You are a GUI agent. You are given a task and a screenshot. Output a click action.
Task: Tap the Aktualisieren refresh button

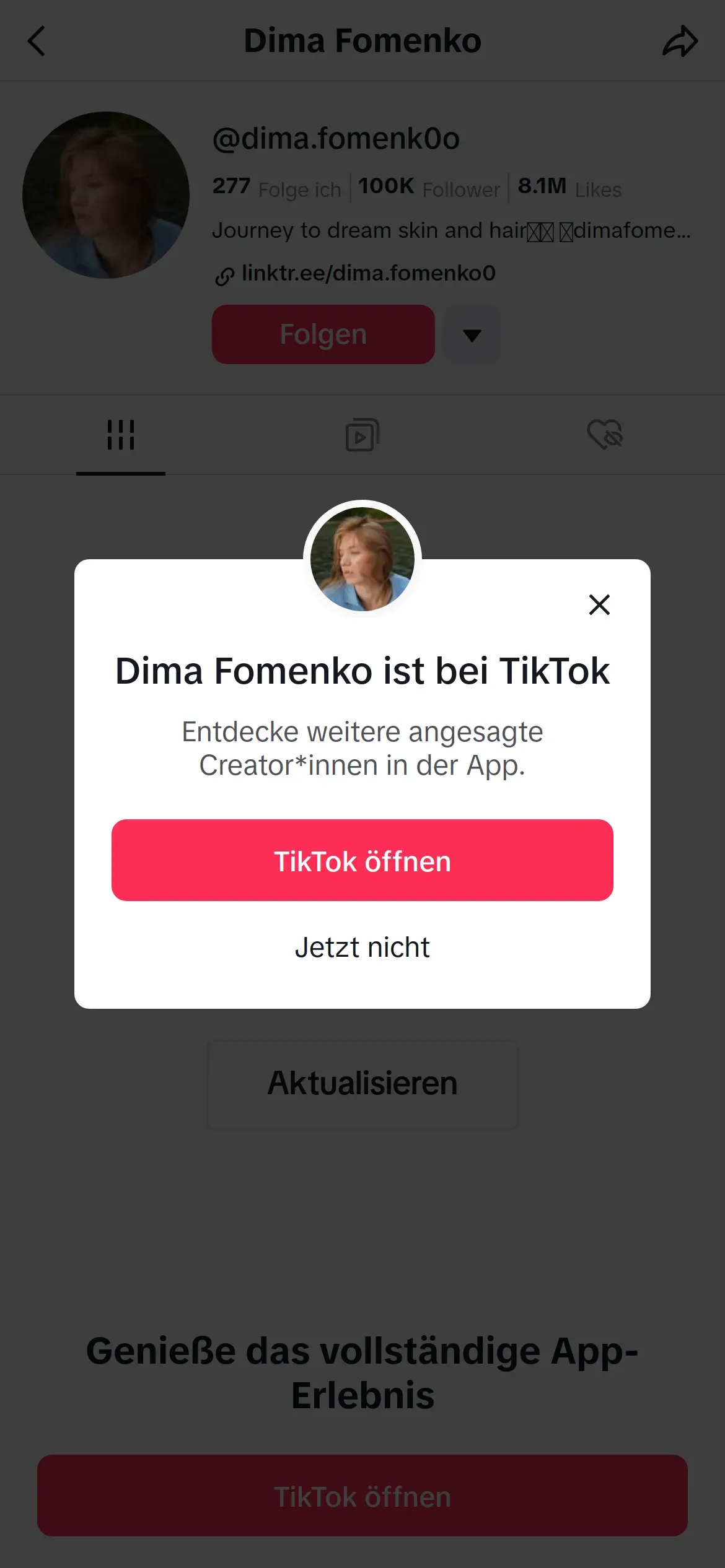(362, 1084)
